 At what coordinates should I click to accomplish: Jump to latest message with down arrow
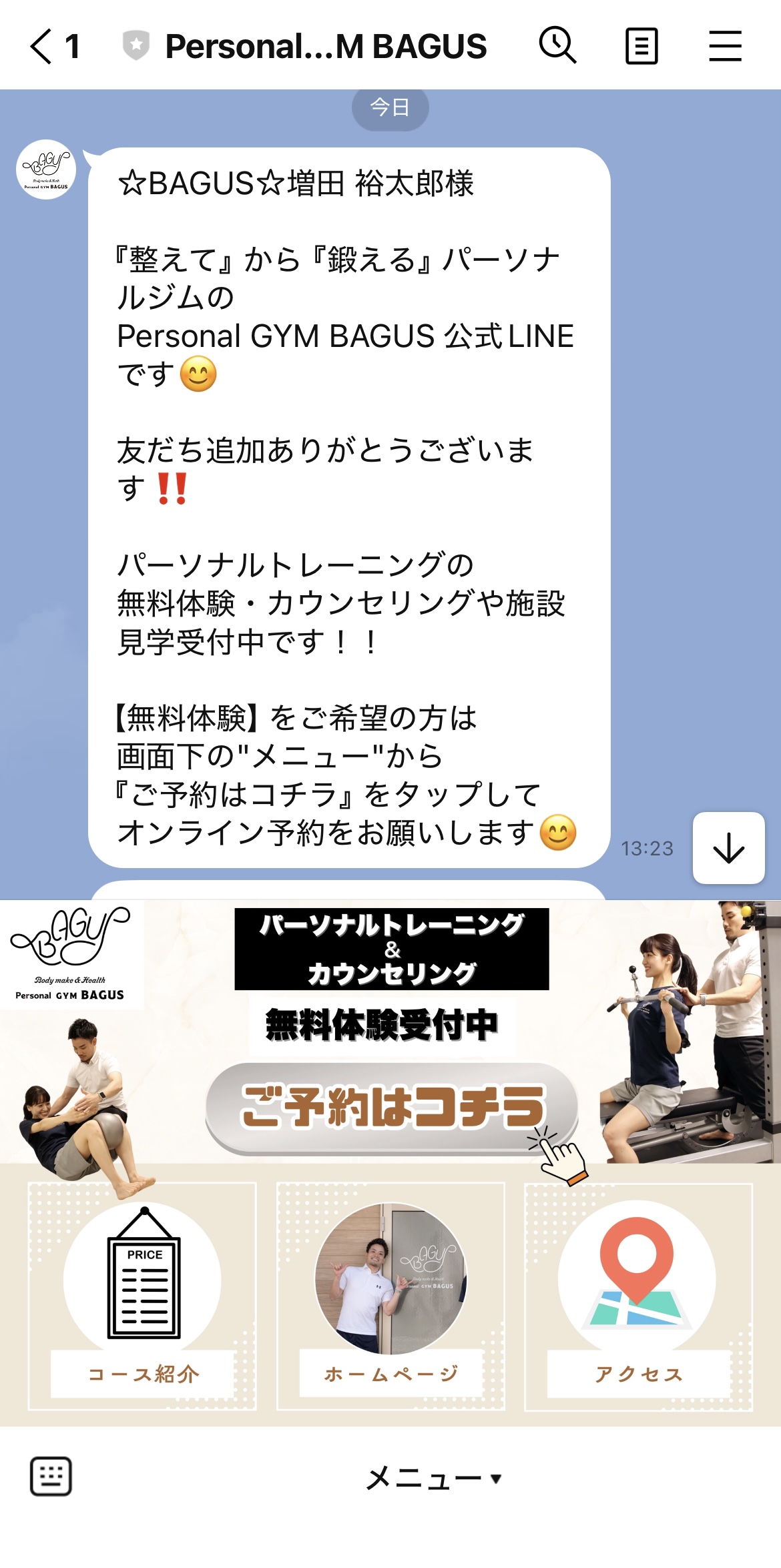728,848
